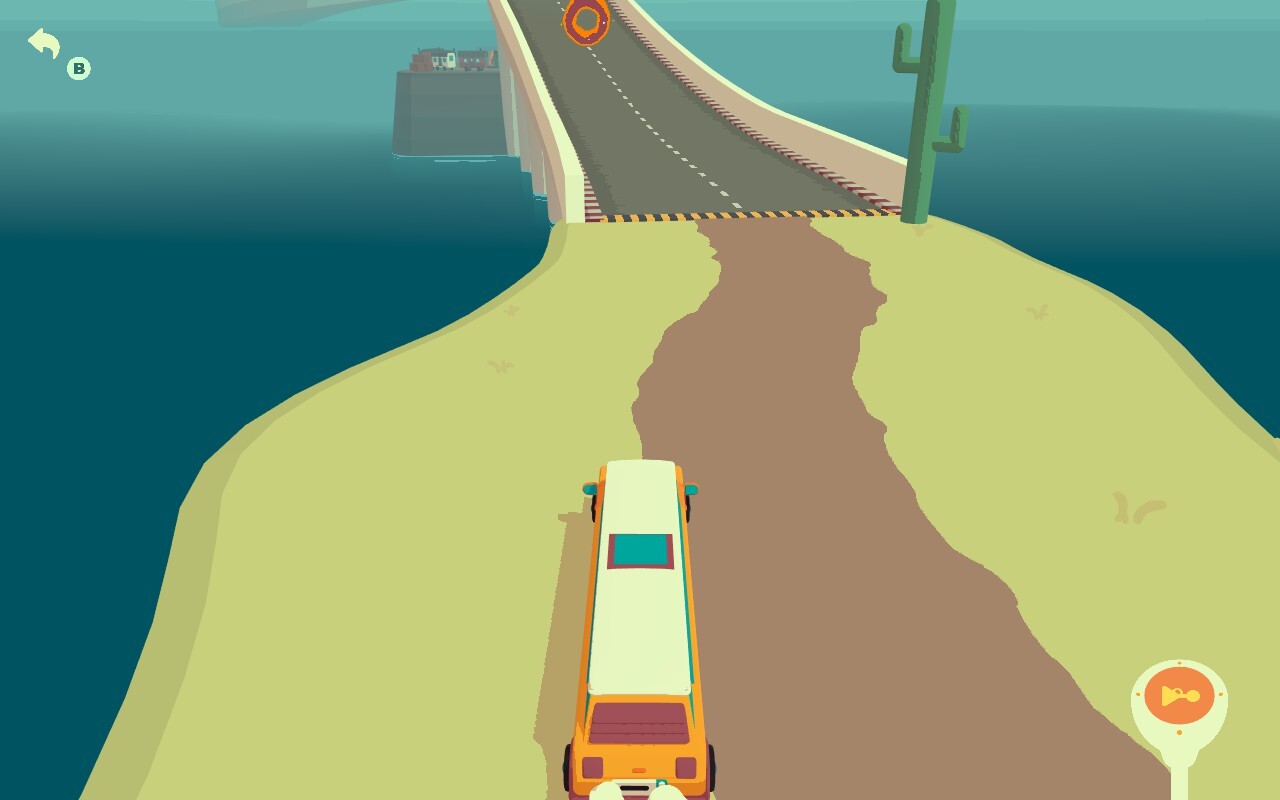Honk the orange horn button
1280x800 pixels.
[1179, 696]
